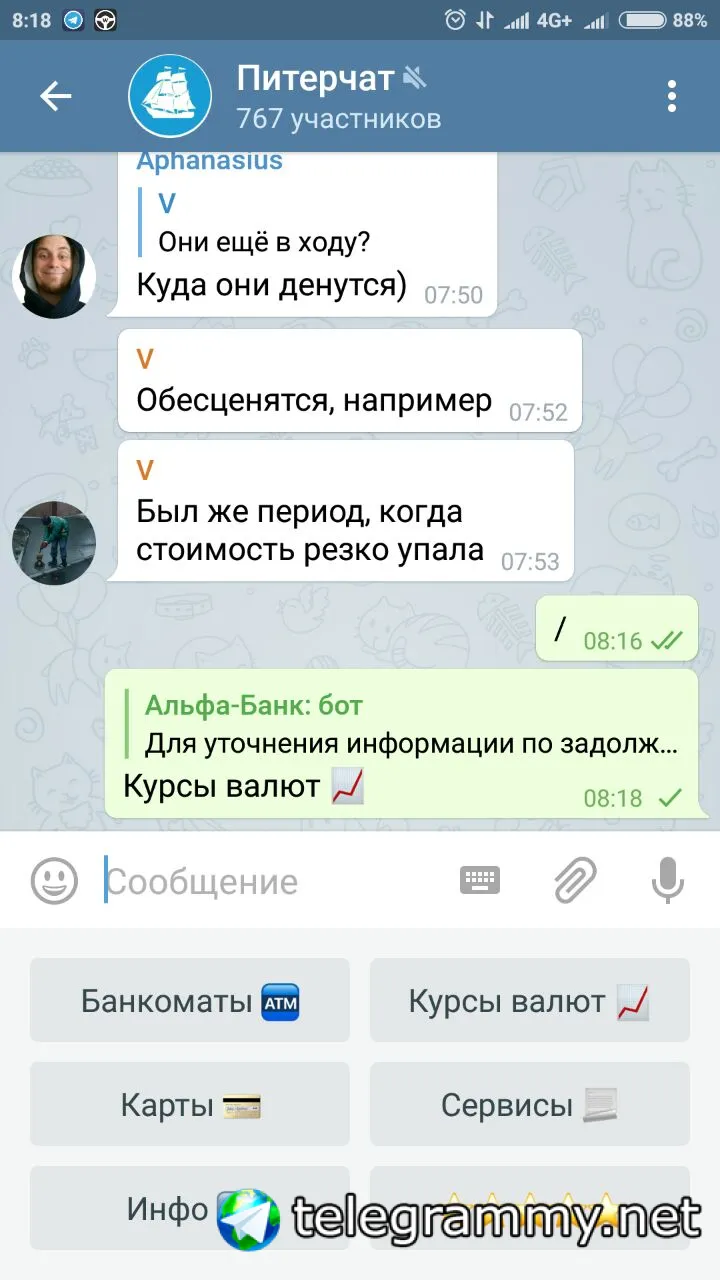Open the emoji picker
The image size is (720, 1280).
[54, 881]
